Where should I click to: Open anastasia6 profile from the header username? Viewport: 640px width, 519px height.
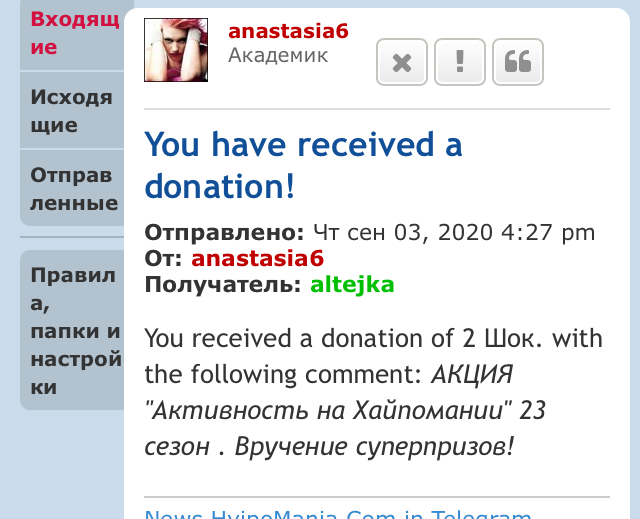[x=288, y=31]
